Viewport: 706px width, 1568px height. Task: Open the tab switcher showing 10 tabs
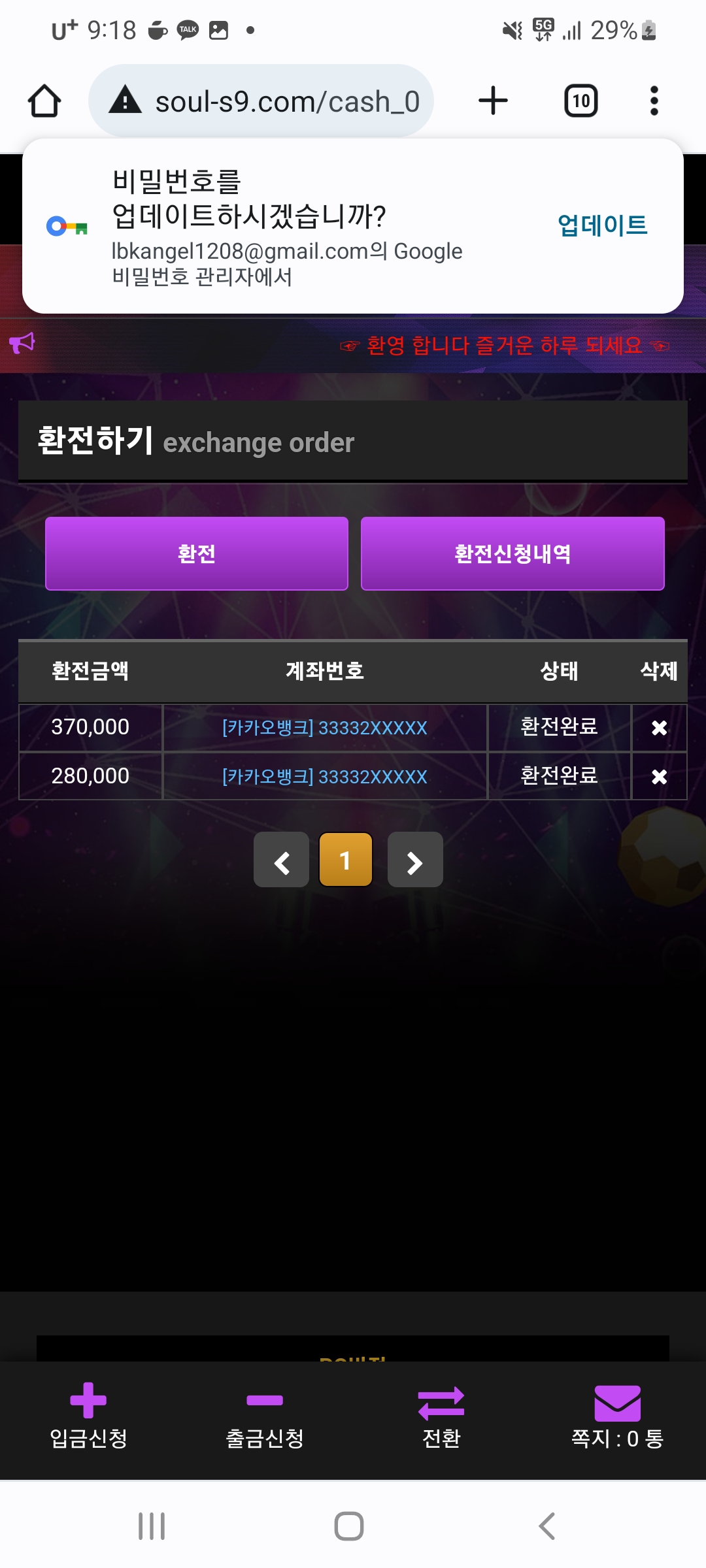[580, 101]
